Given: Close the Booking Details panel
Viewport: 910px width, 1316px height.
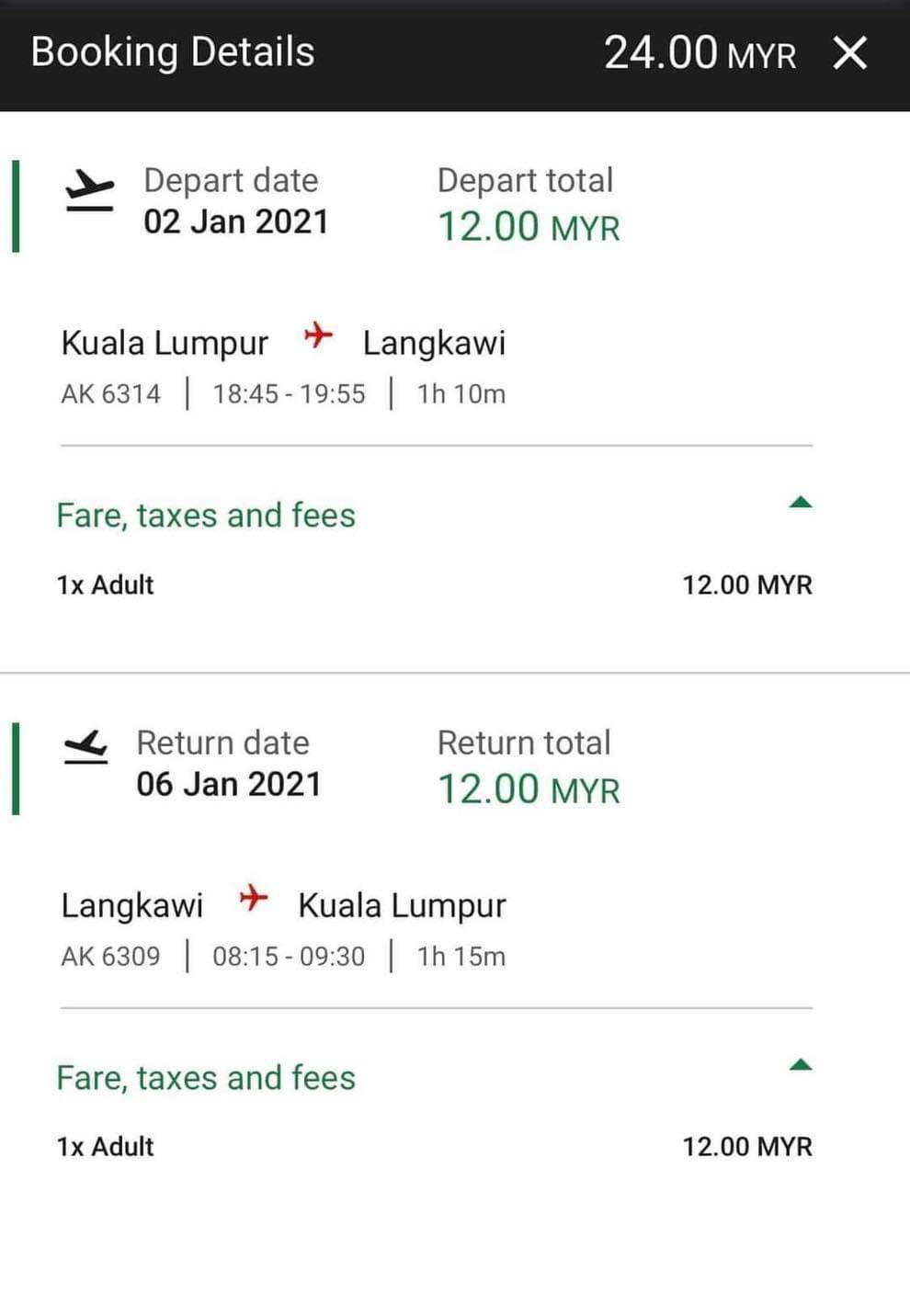Looking at the screenshot, I should (x=849, y=53).
